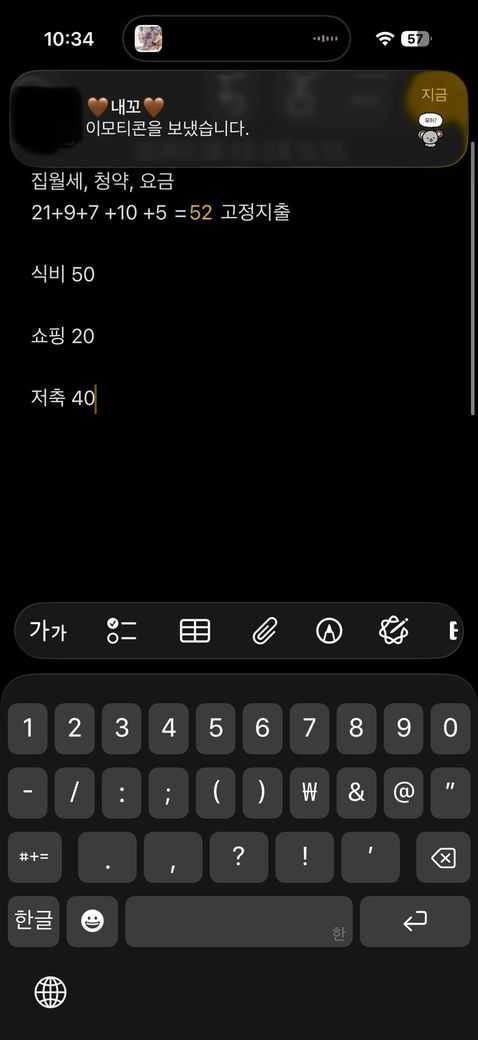Tap the backspace key
Viewport: 478px width, 1040px height.
click(x=443, y=858)
